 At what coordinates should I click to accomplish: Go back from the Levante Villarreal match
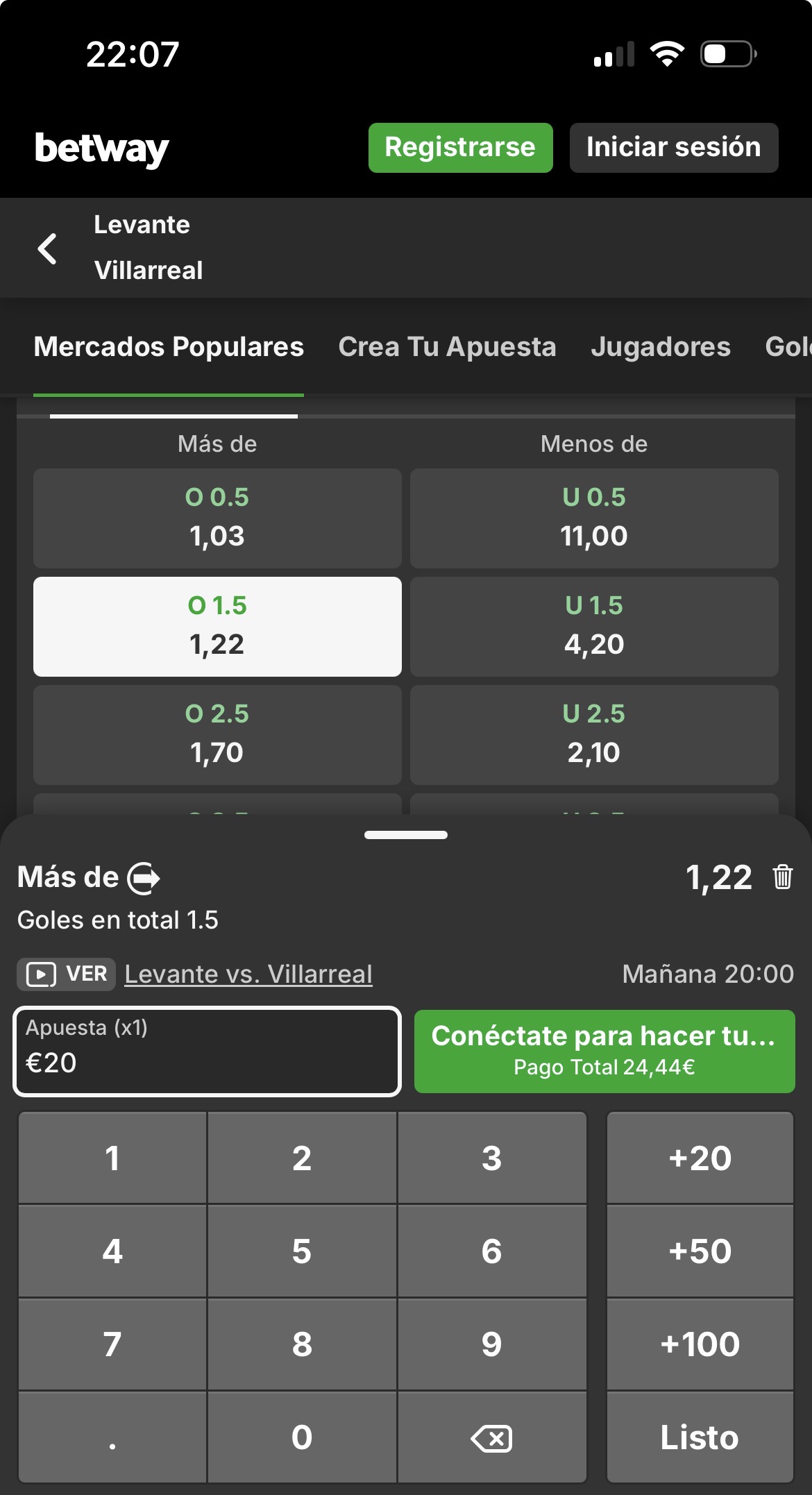(x=47, y=248)
